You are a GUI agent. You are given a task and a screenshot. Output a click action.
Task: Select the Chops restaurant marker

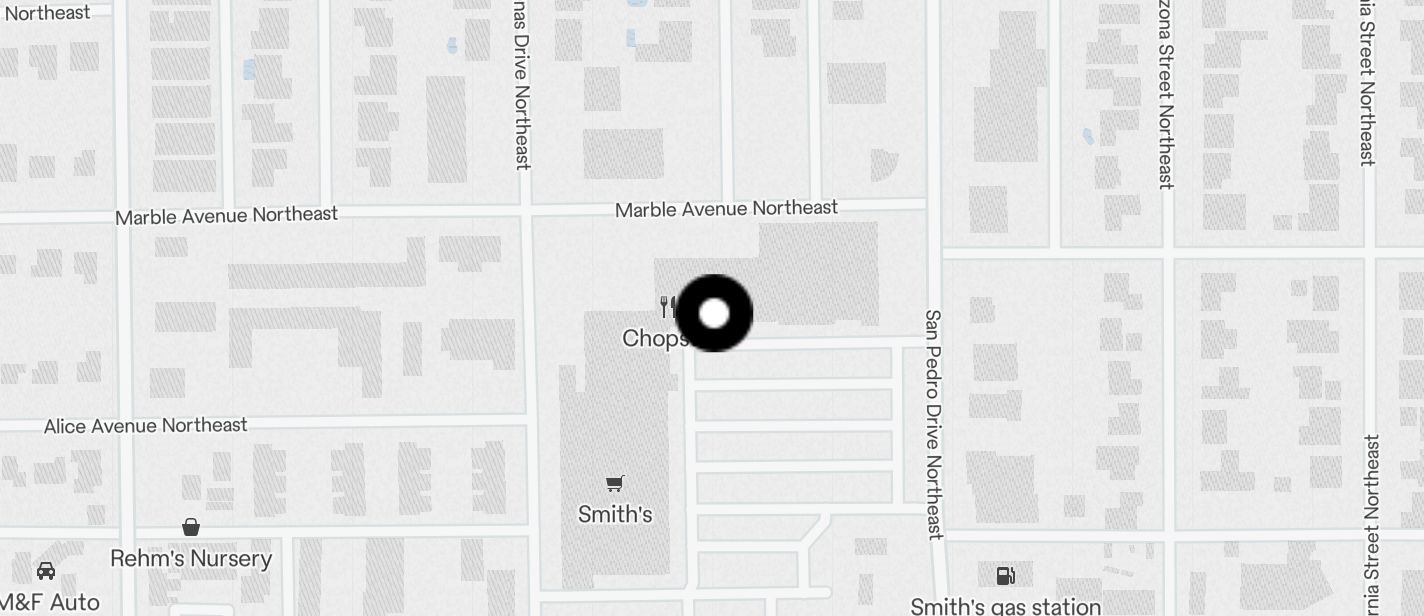point(667,307)
